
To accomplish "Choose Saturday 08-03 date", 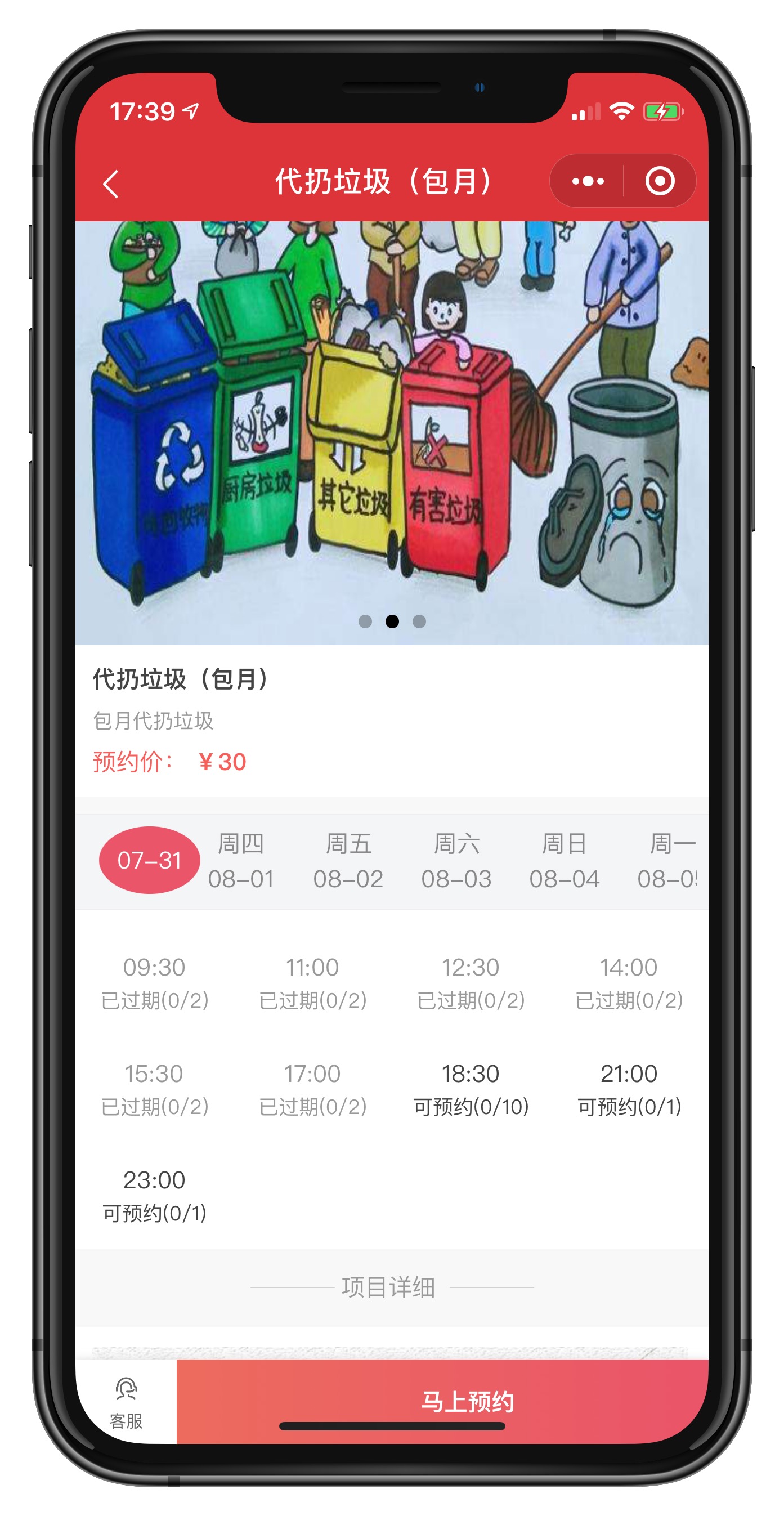I will [x=456, y=861].
